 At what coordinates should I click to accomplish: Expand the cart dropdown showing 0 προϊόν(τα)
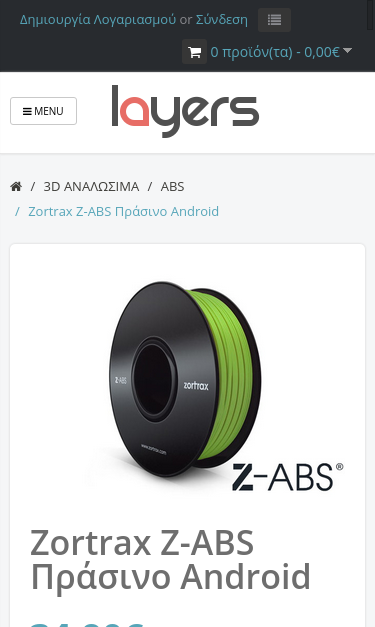pos(267,52)
